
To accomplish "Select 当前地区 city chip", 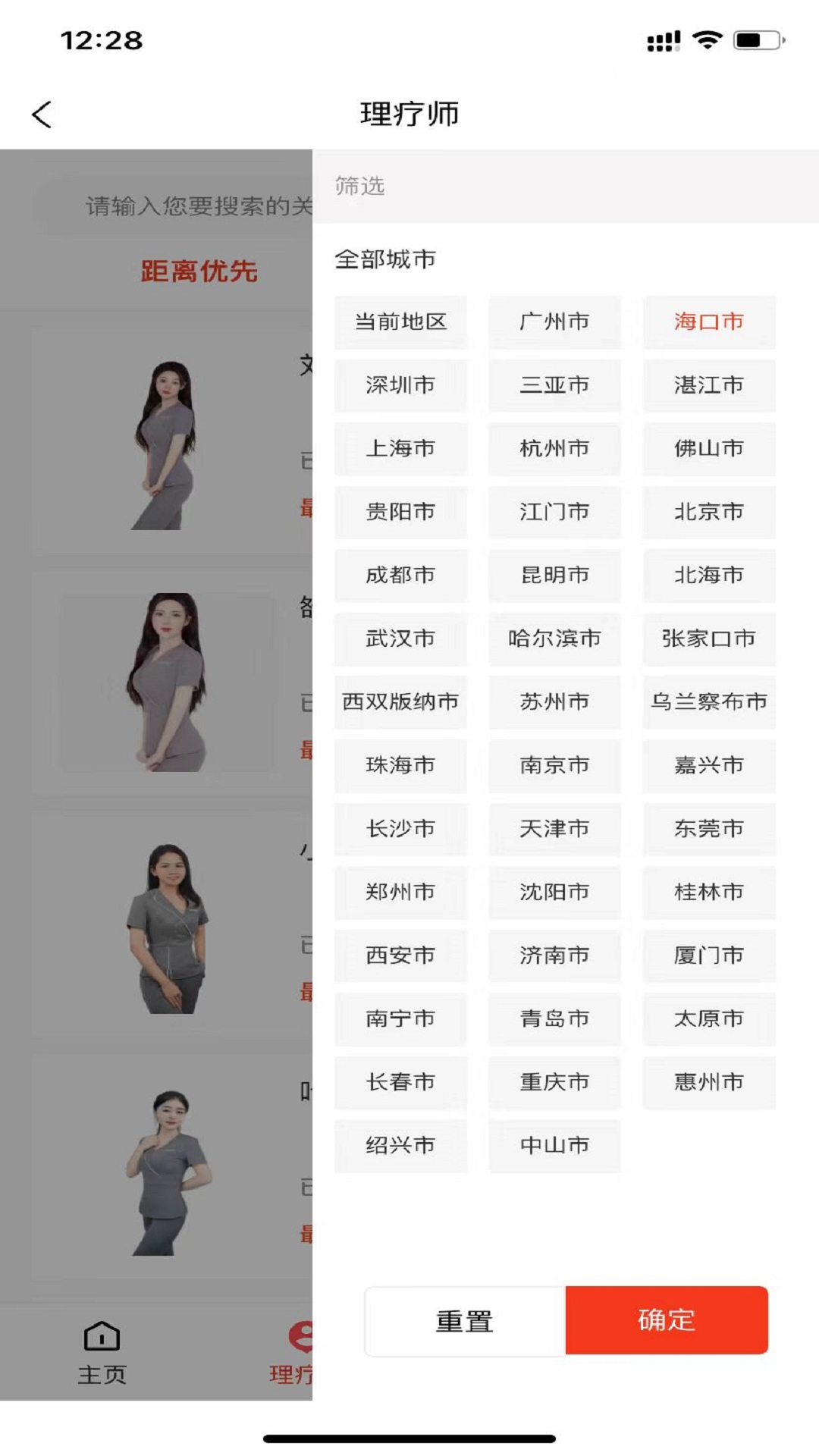I will [x=400, y=322].
